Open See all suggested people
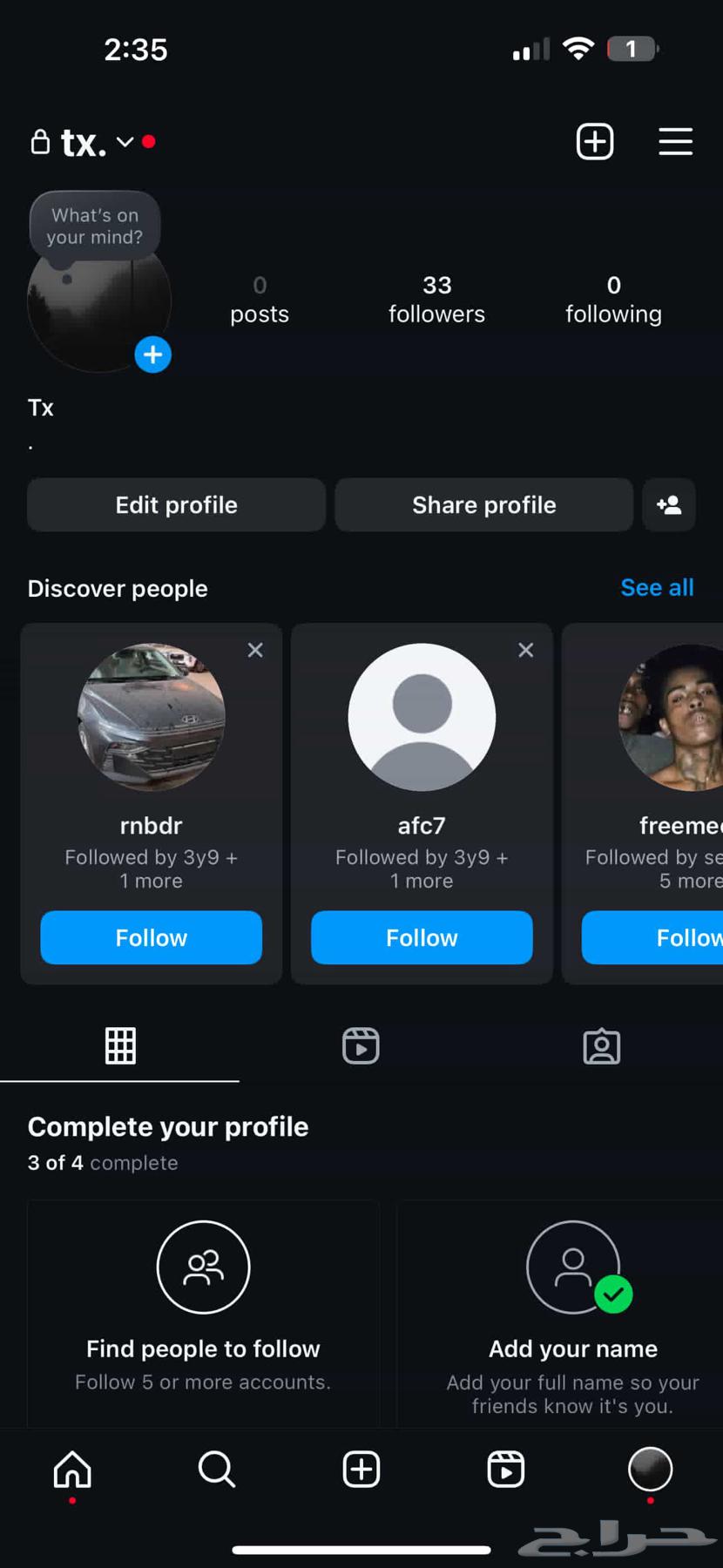 (657, 587)
